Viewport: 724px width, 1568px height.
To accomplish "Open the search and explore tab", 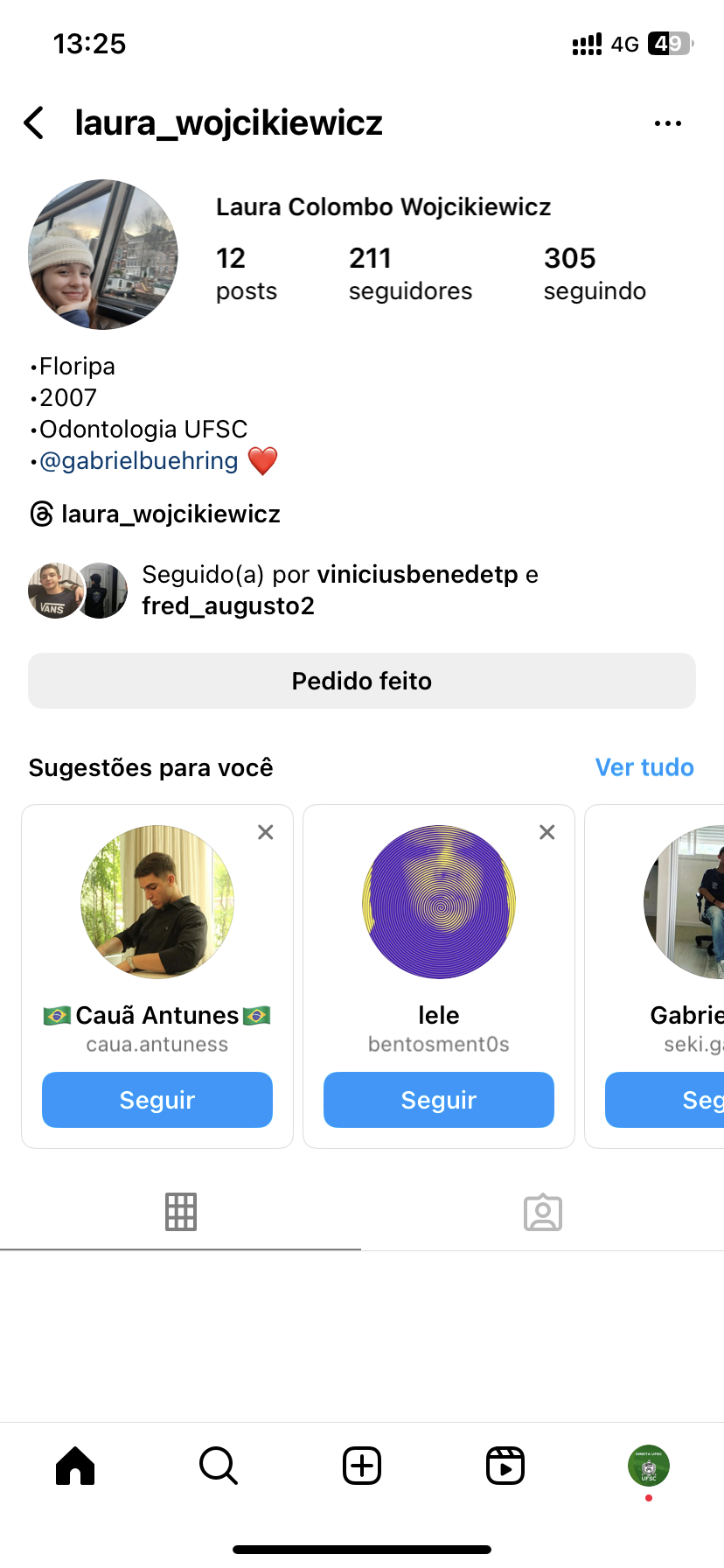I will coord(219,1466).
